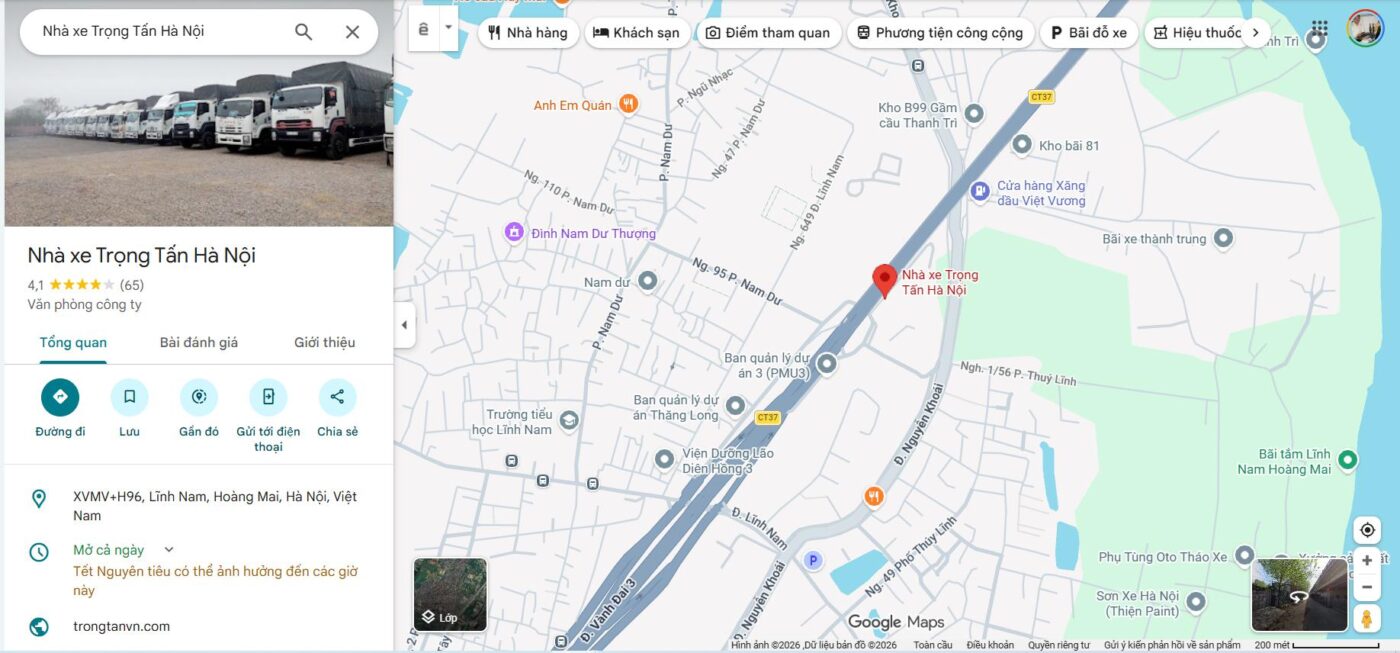Expand the Mở cả ngày opening hours
This screenshot has width=1400, height=653.
(169, 550)
